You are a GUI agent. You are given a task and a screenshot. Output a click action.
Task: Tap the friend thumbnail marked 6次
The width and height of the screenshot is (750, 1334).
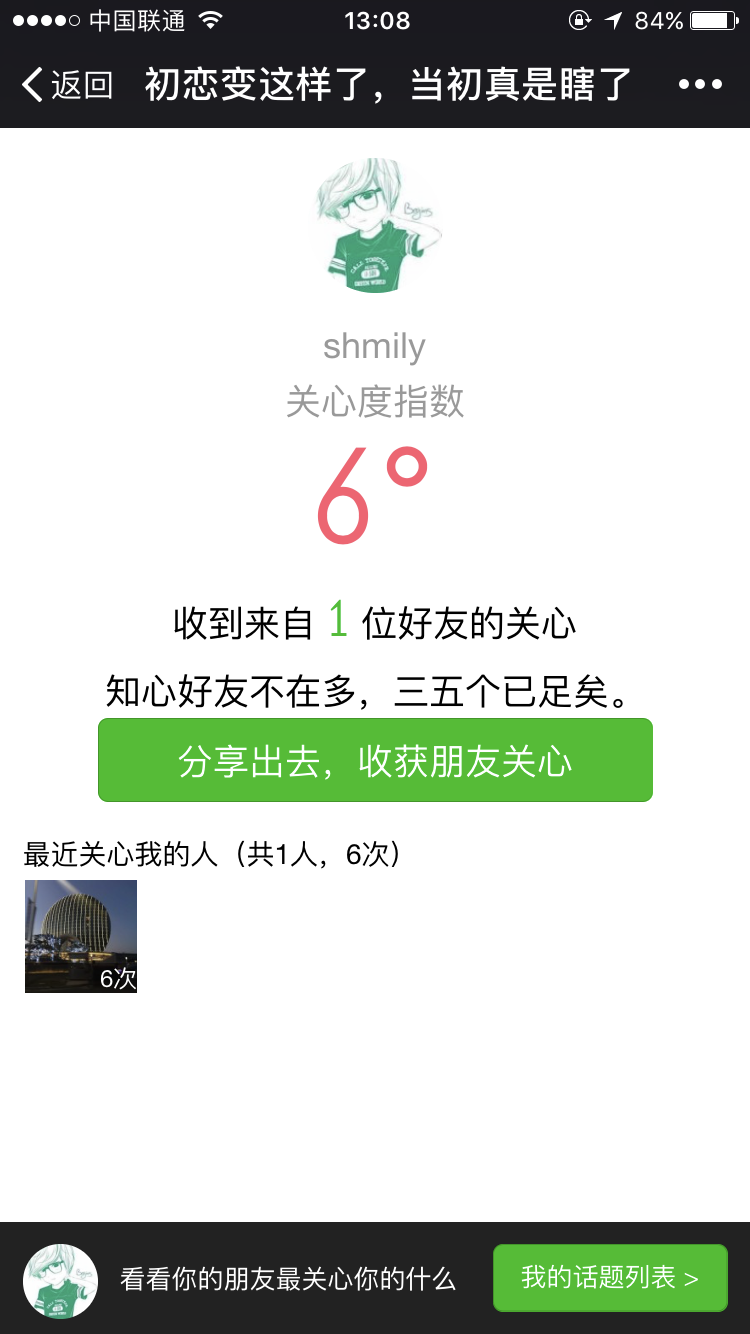pyautogui.click(x=80, y=936)
